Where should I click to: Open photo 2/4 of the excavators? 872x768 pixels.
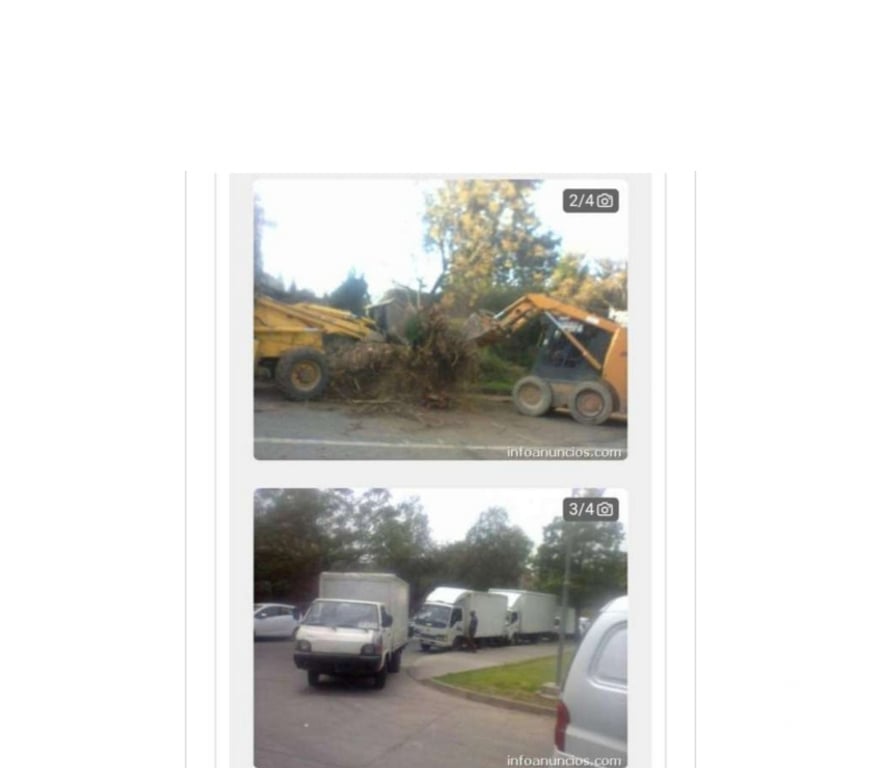pyautogui.click(x=440, y=320)
